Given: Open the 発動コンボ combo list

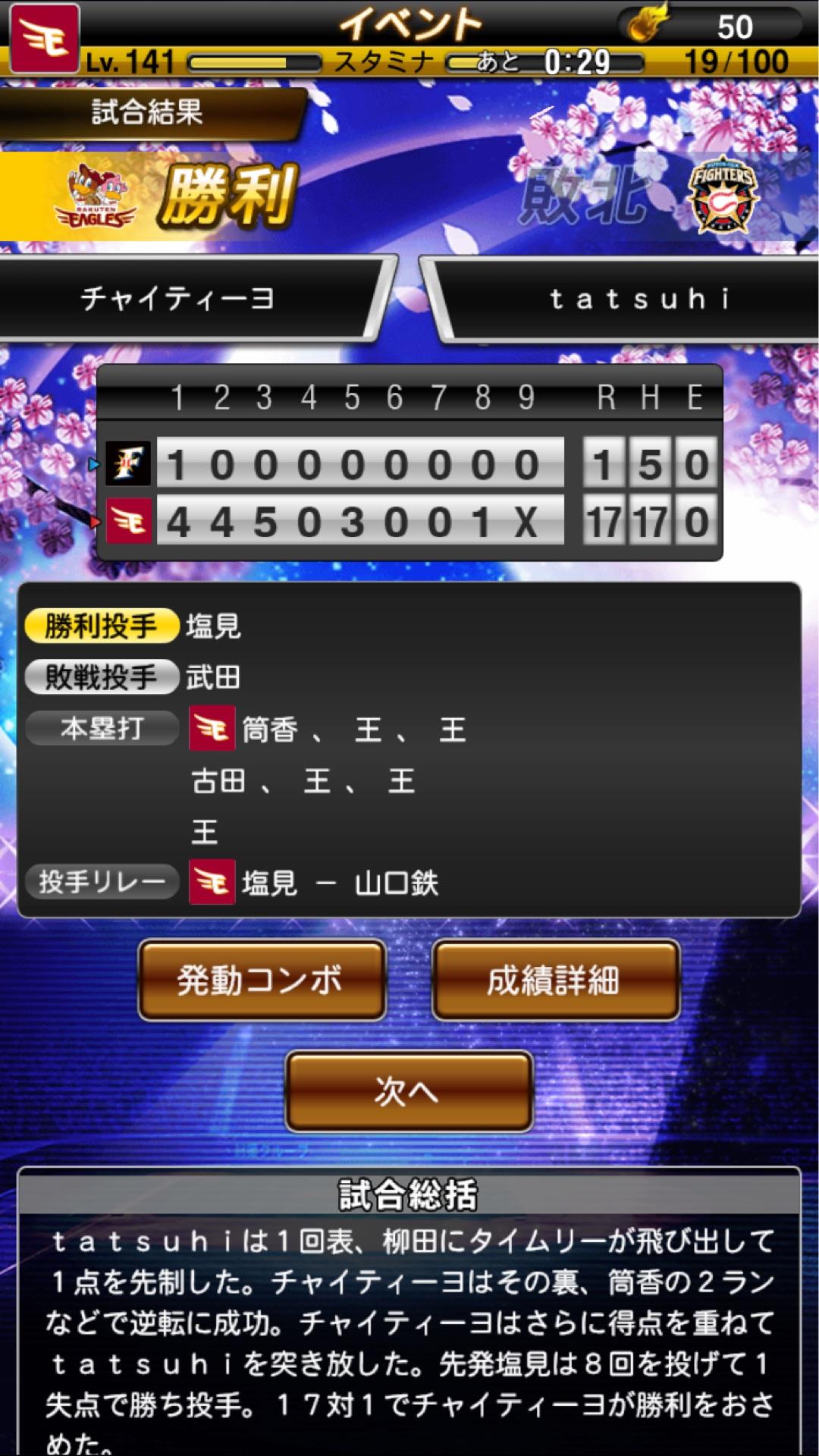Looking at the screenshot, I should (262, 980).
